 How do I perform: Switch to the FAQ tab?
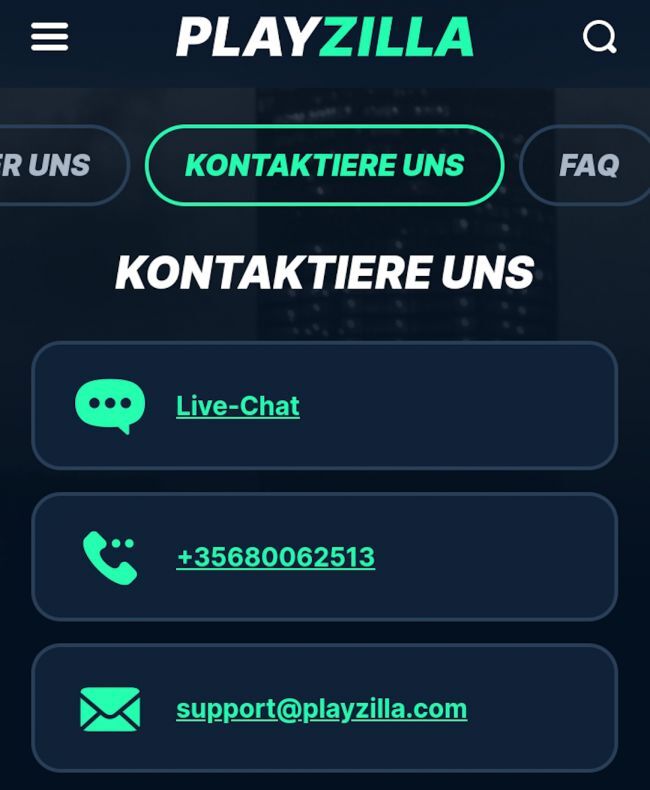(x=588, y=165)
